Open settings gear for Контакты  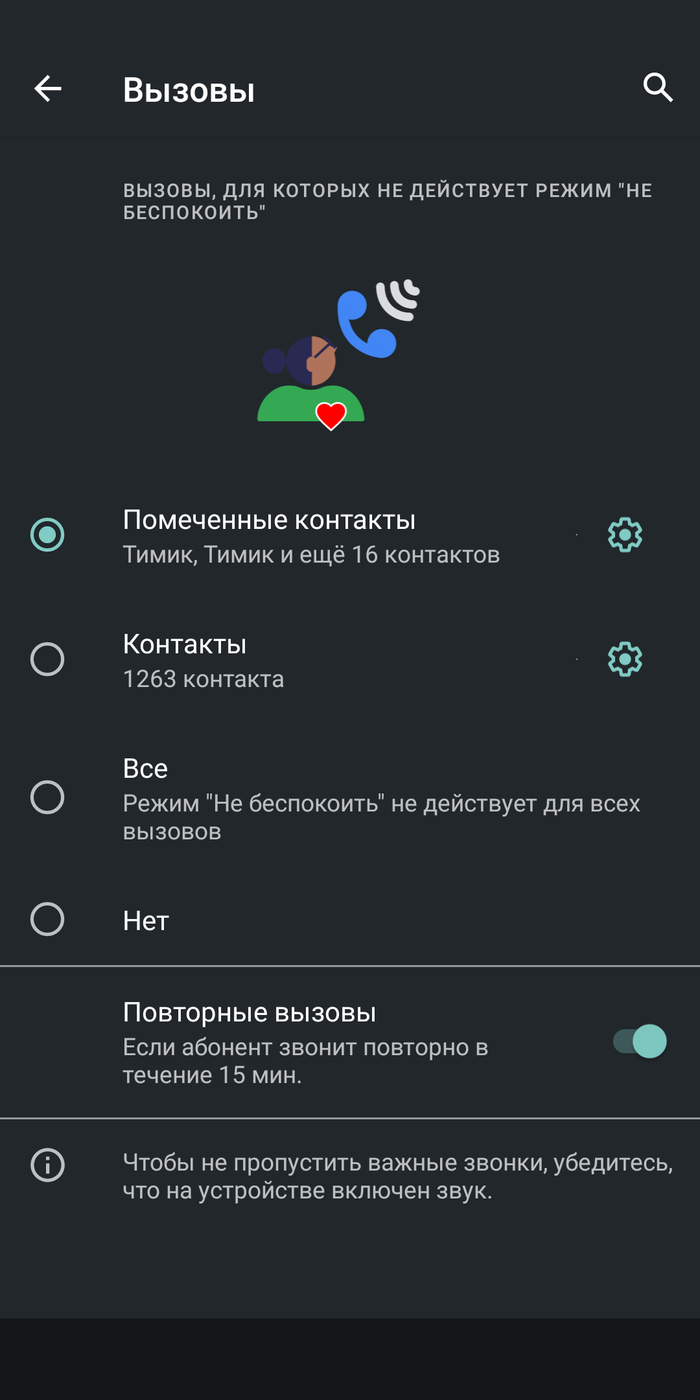625,659
